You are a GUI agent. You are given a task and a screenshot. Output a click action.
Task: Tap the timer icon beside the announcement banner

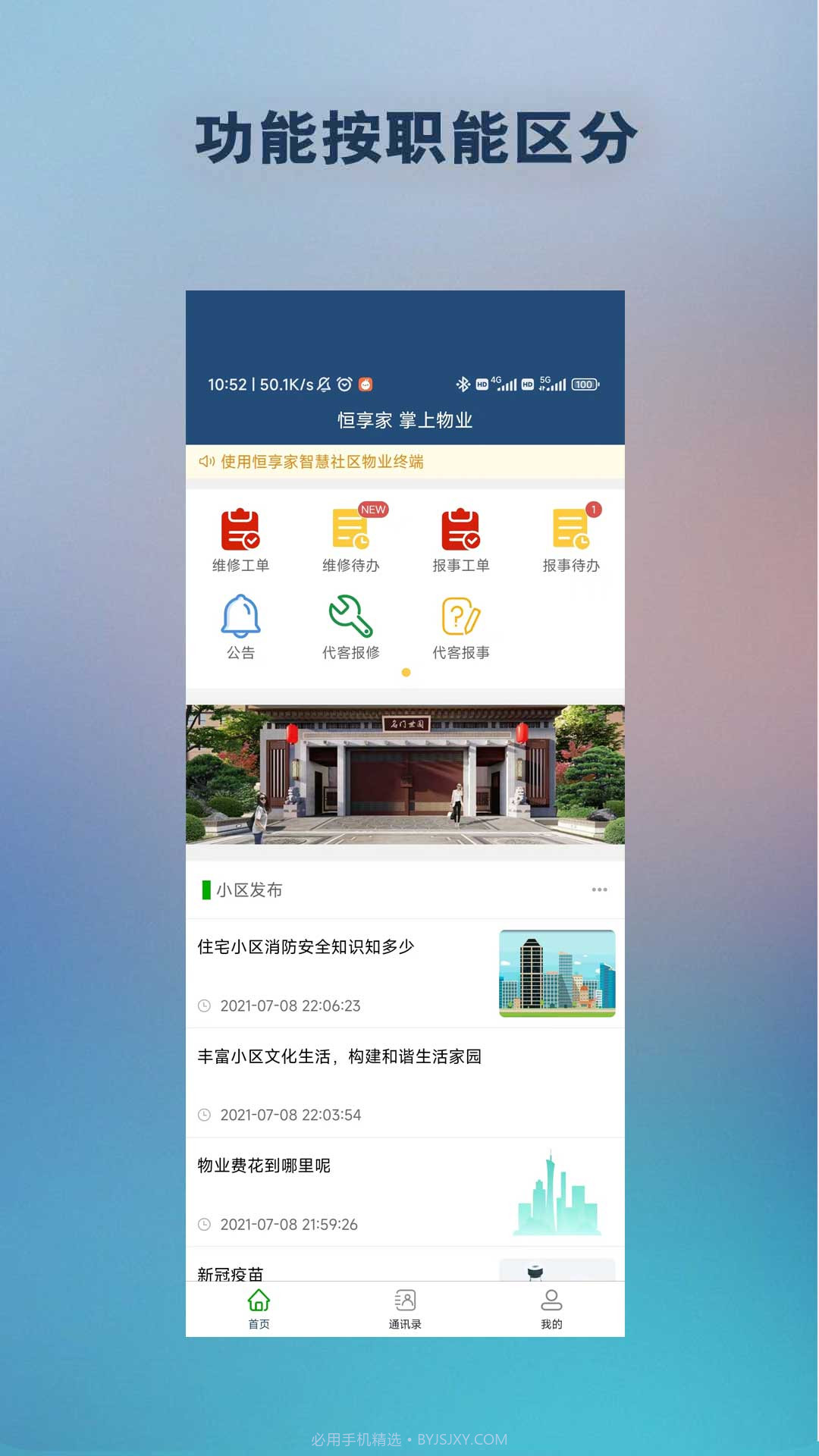[206, 461]
